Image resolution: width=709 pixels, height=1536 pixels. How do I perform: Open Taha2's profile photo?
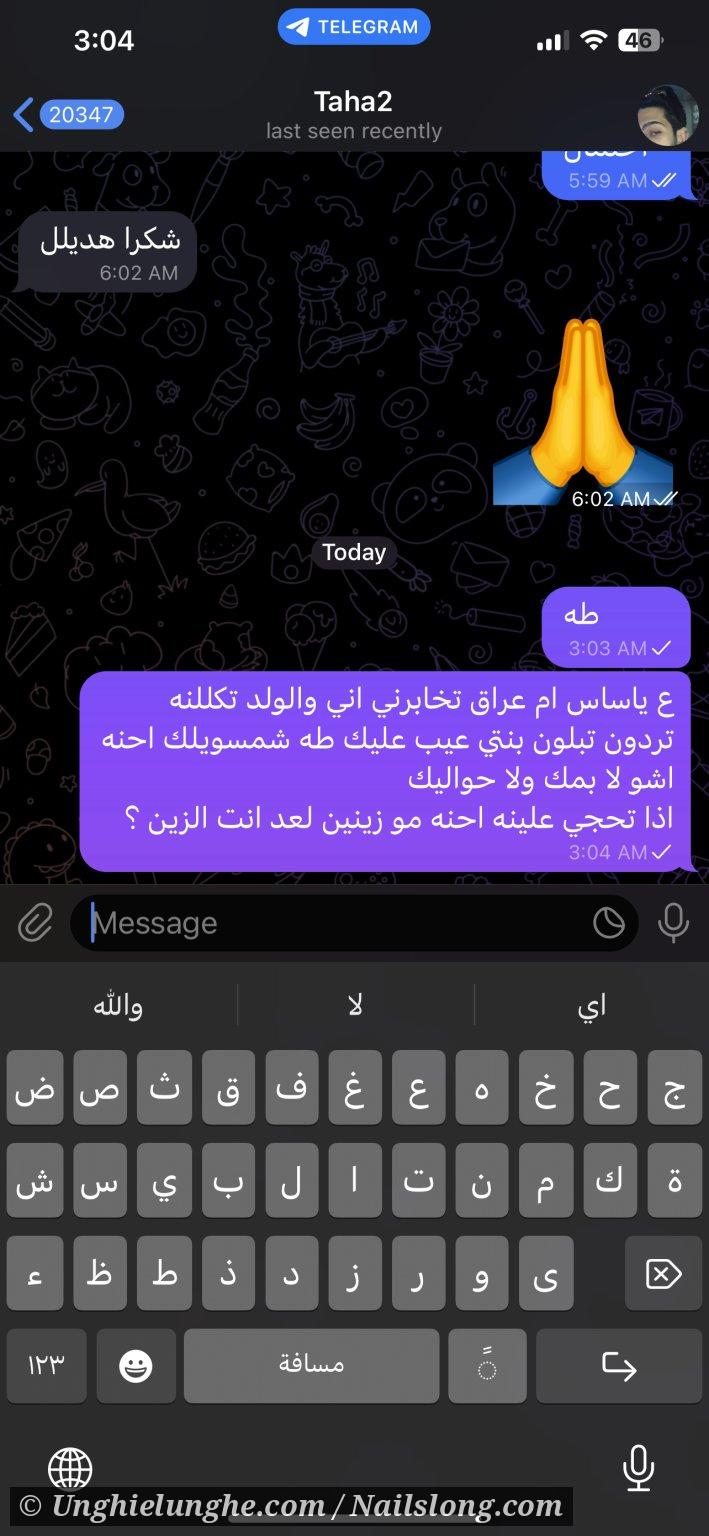click(x=667, y=115)
